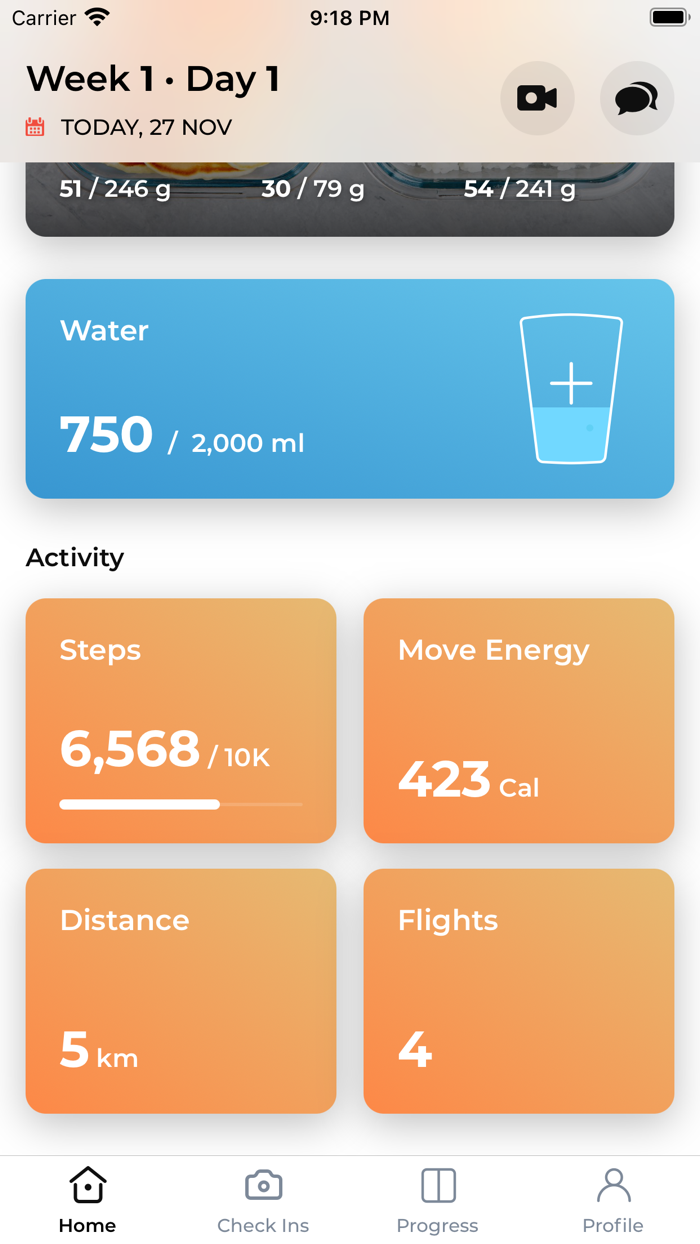Go to the Home tab

point(87,1200)
